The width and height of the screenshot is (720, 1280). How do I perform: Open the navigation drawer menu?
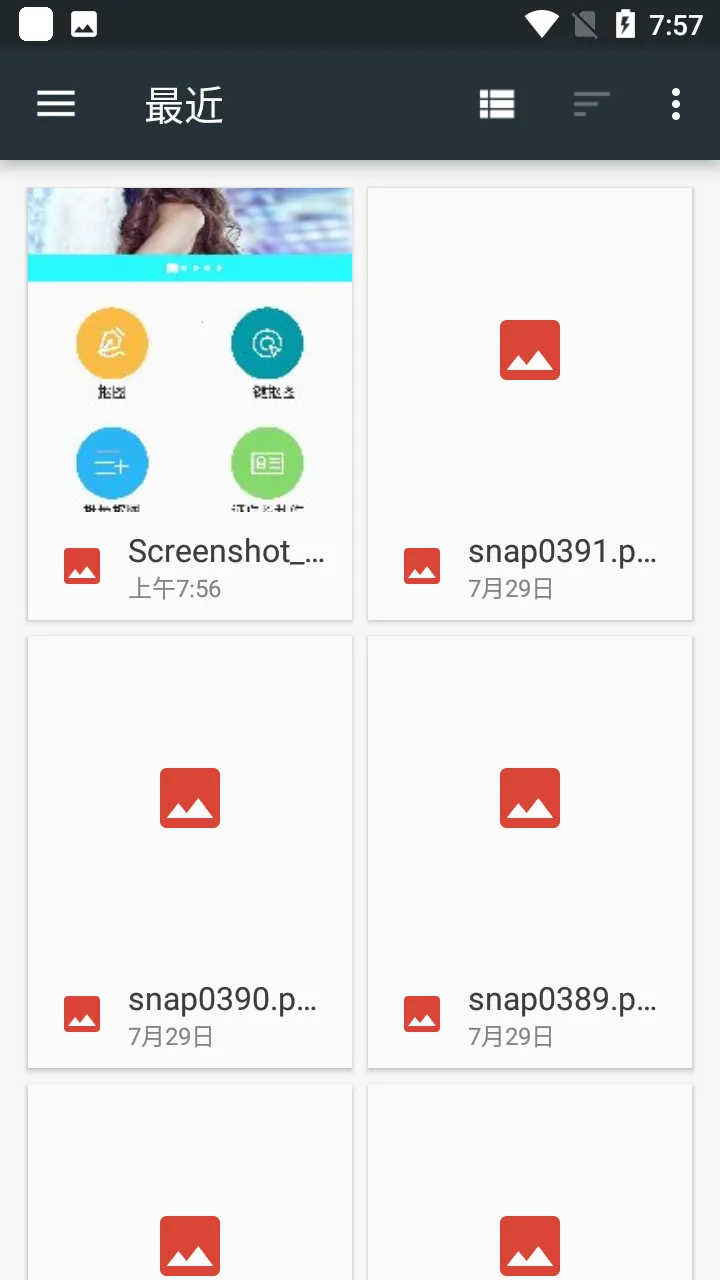(56, 104)
